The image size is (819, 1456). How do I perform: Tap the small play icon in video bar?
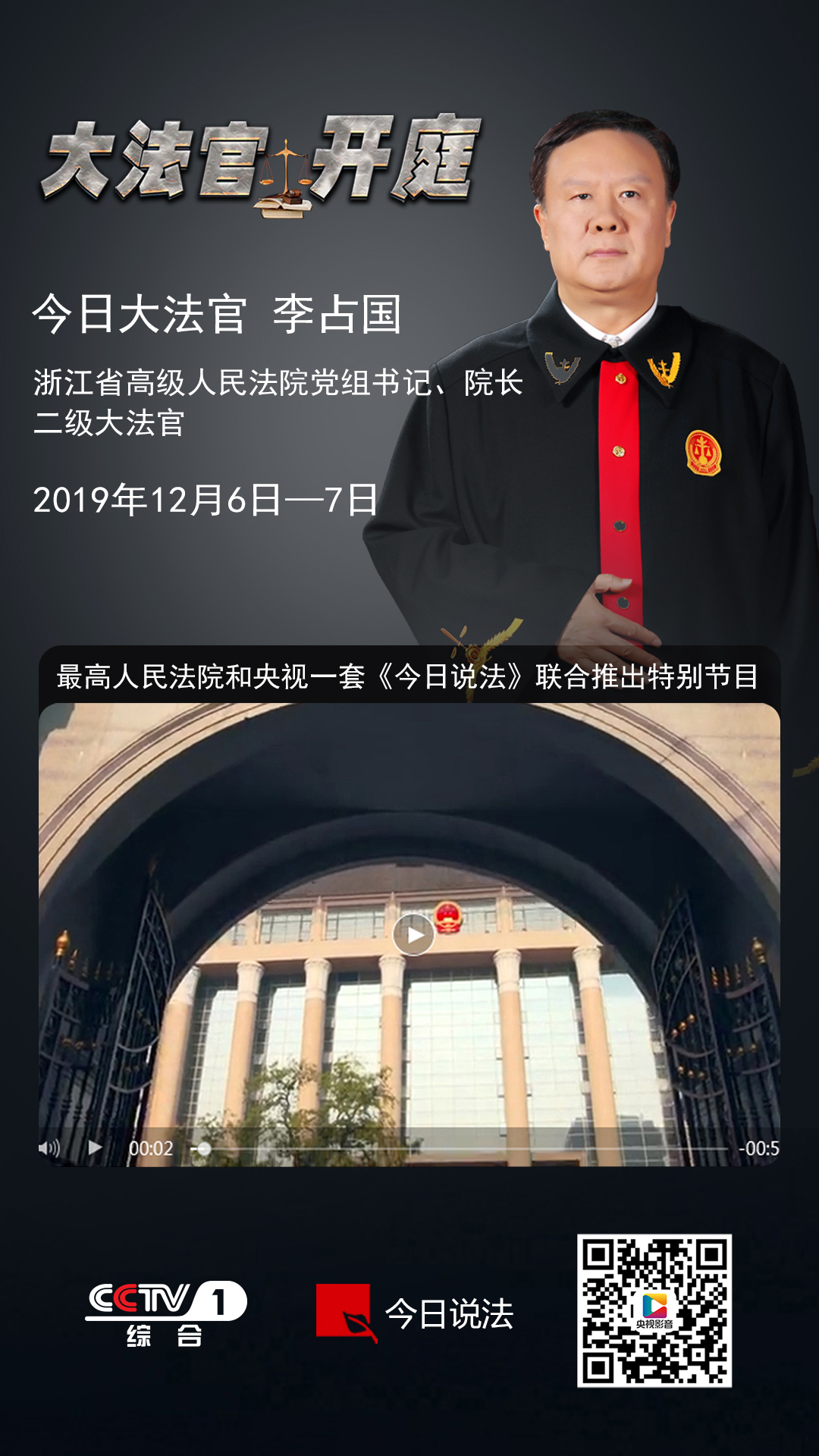pos(95,1147)
